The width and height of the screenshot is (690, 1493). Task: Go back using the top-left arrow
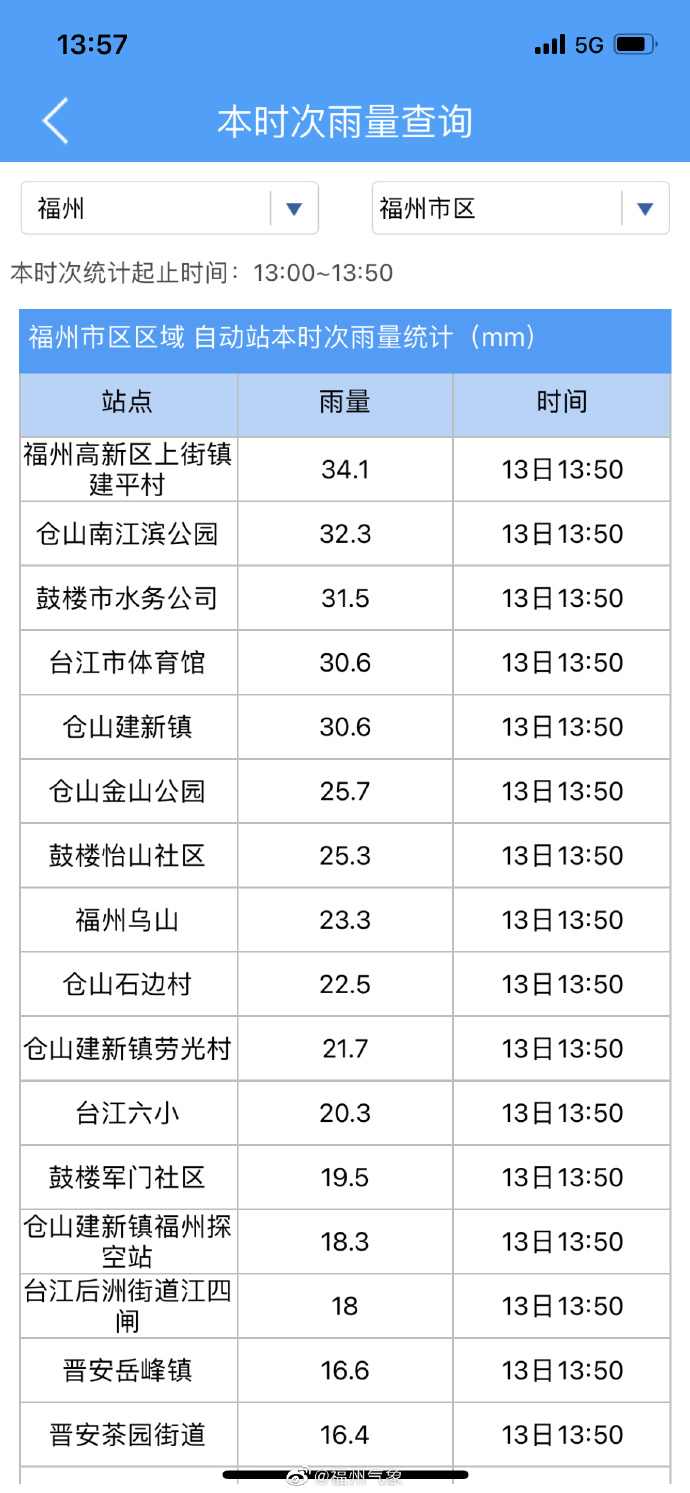[x=56, y=121]
